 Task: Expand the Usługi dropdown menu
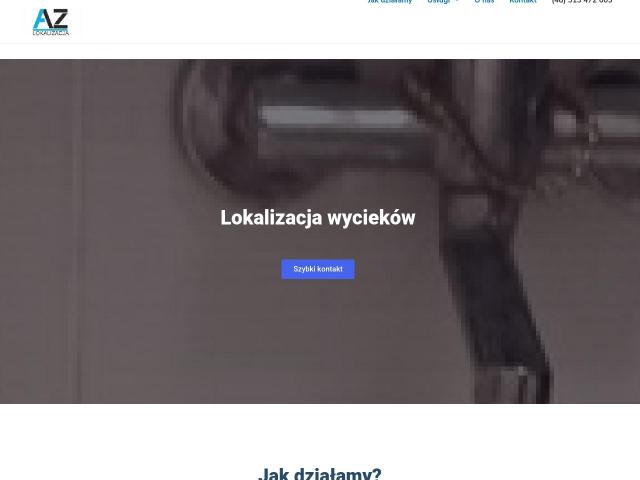coord(442,2)
